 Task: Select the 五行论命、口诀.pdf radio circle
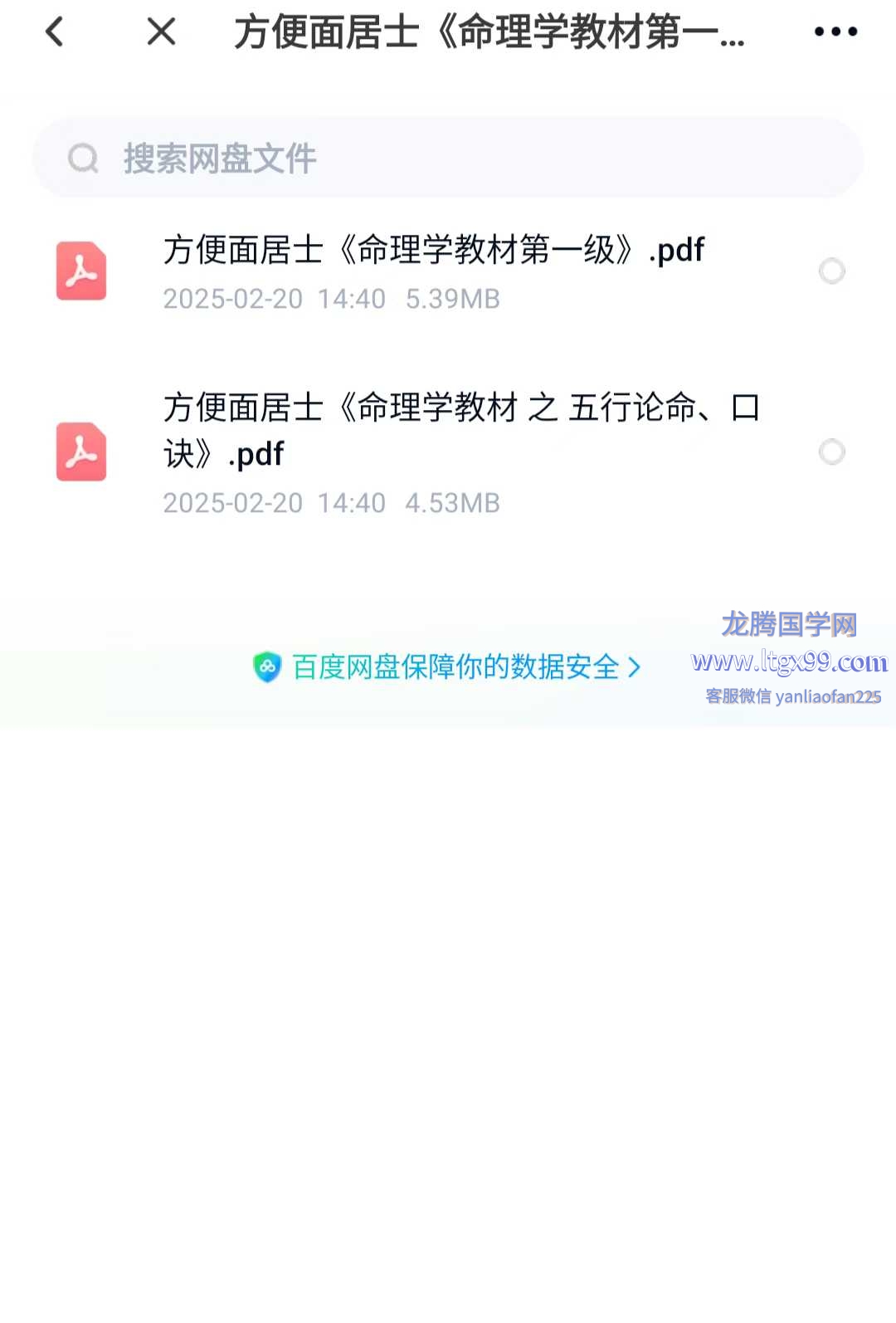(x=831, y=452)
